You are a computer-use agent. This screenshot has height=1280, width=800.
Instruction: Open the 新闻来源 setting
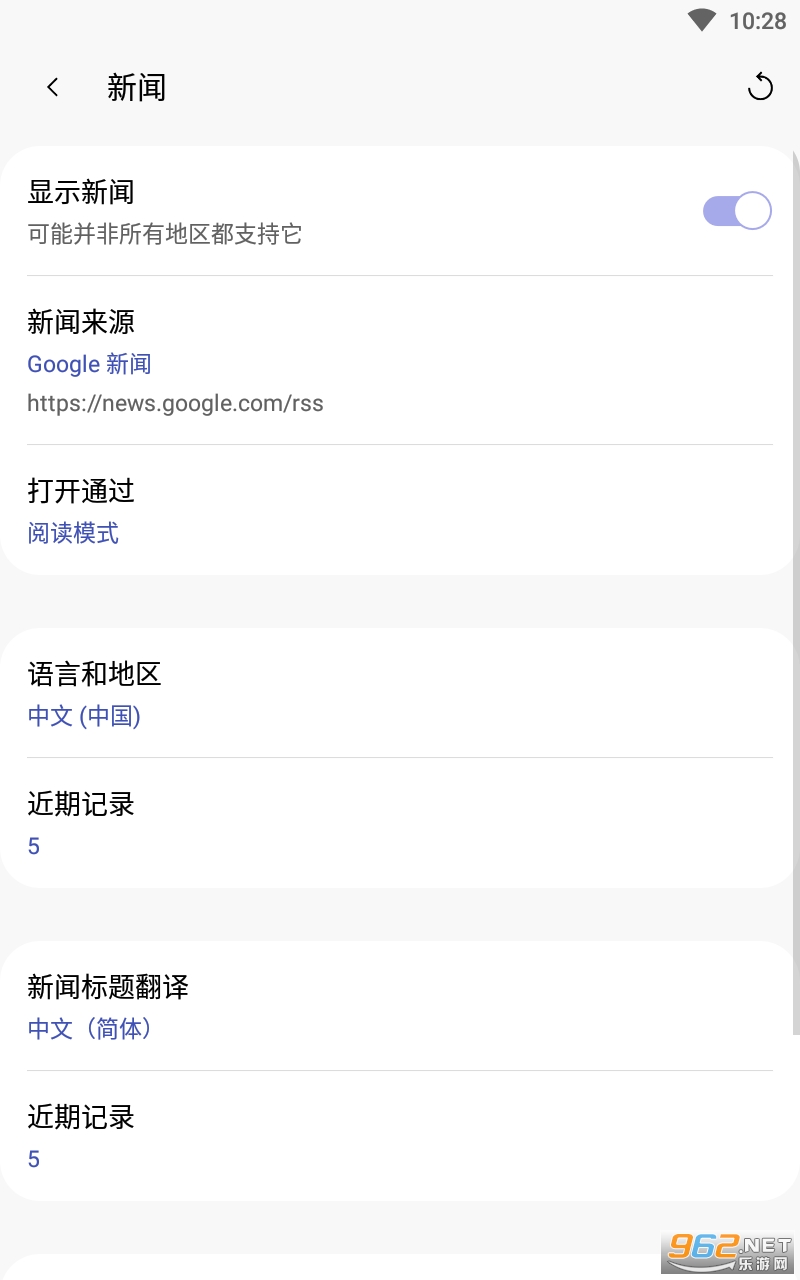pos(400,361)
